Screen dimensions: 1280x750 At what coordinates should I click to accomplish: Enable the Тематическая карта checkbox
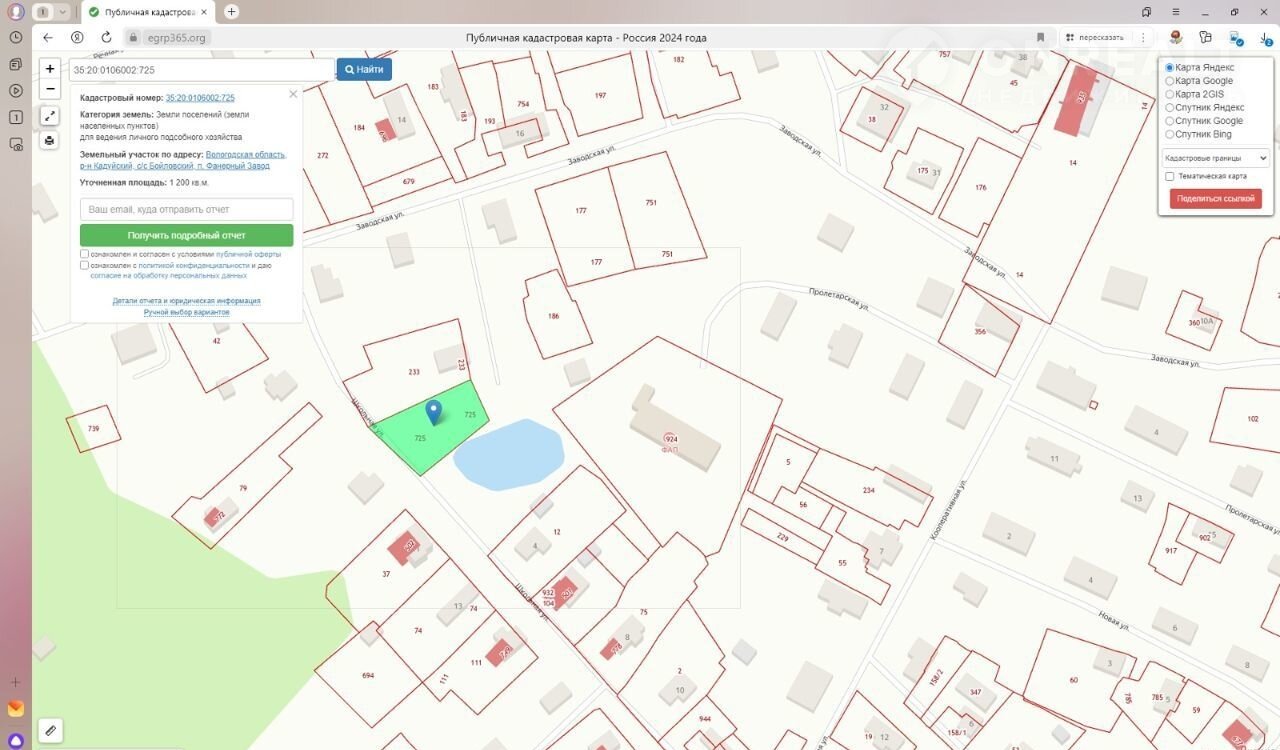[x=1170, y=176]
